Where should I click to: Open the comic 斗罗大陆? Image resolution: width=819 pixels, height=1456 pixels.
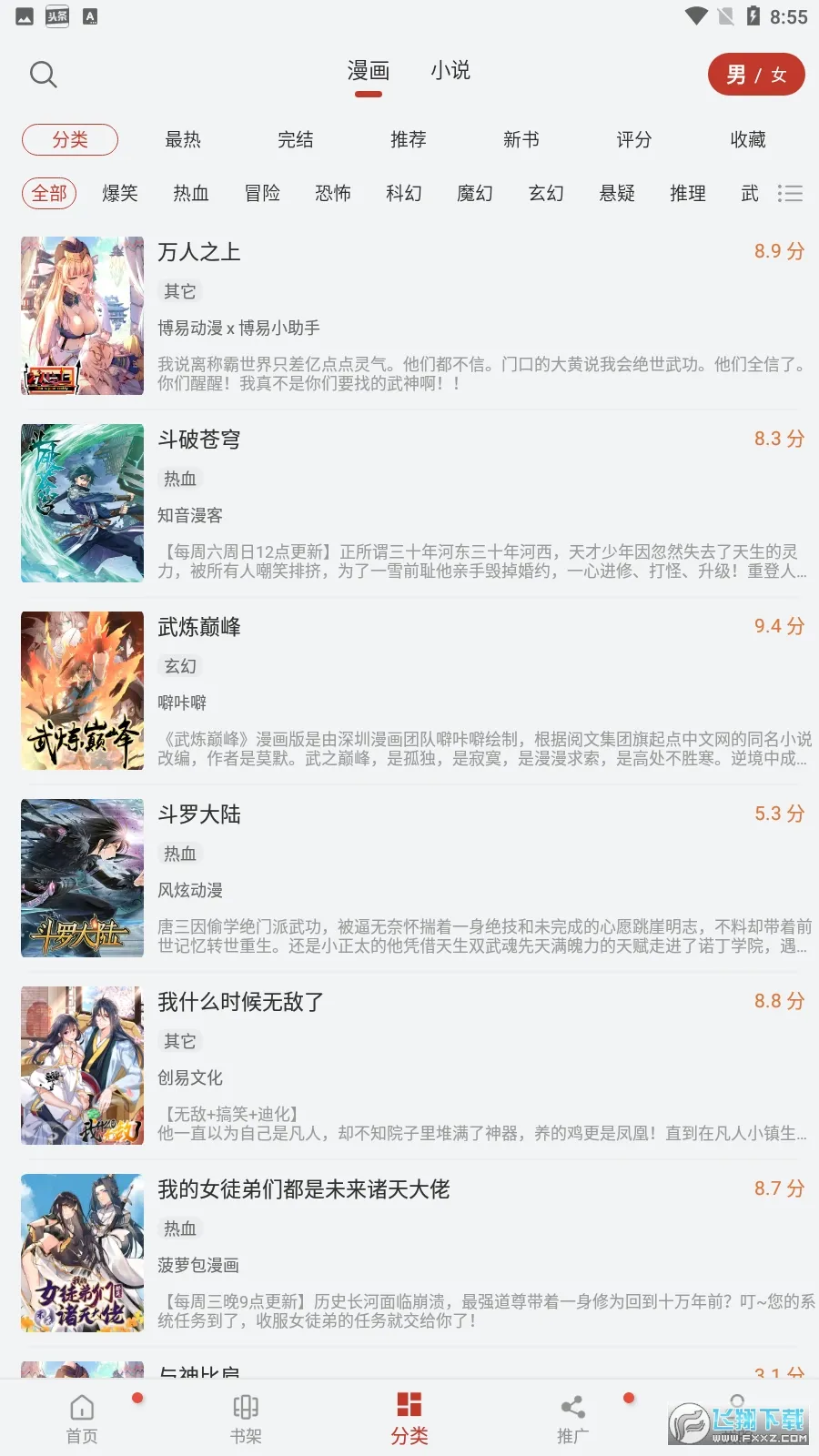[199, 814]
